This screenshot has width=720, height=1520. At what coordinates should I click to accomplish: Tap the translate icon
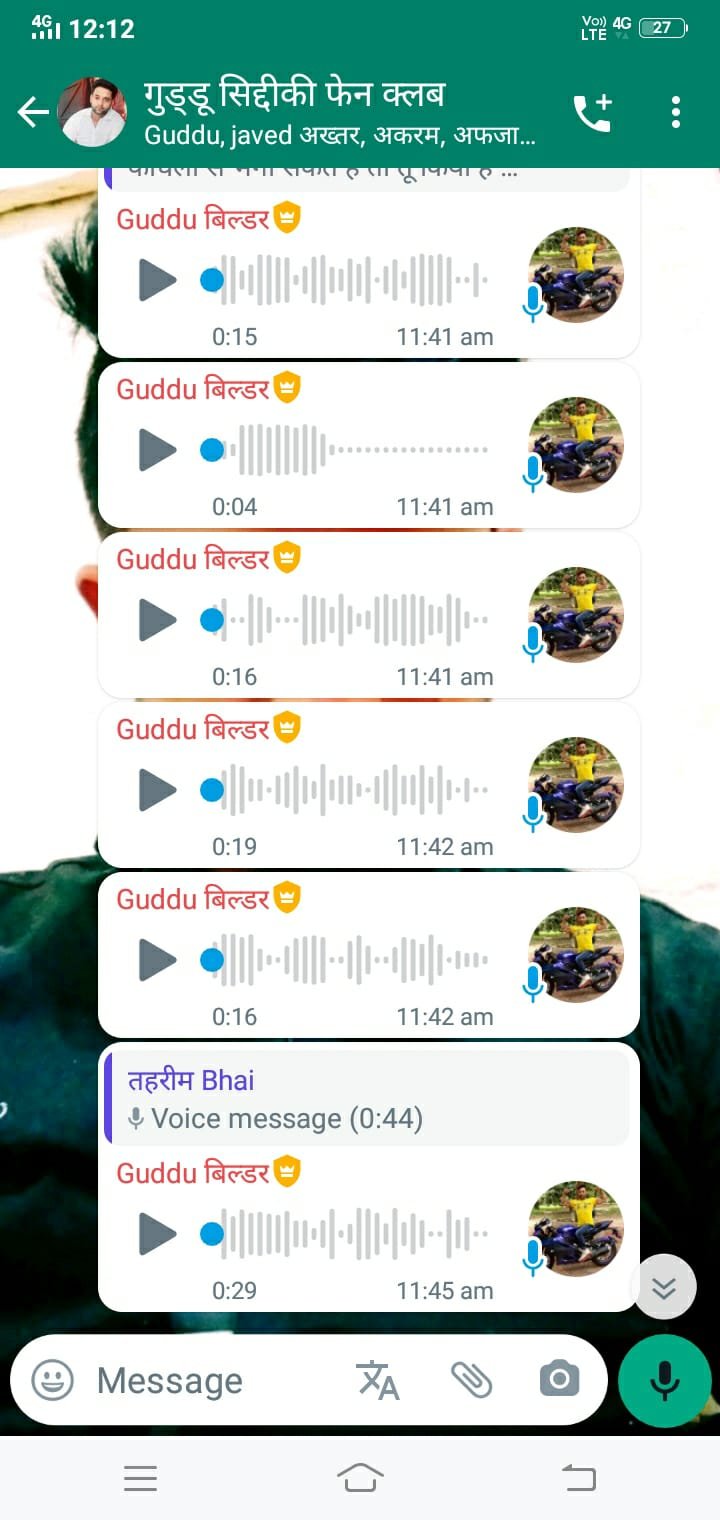pos(378,1381)
